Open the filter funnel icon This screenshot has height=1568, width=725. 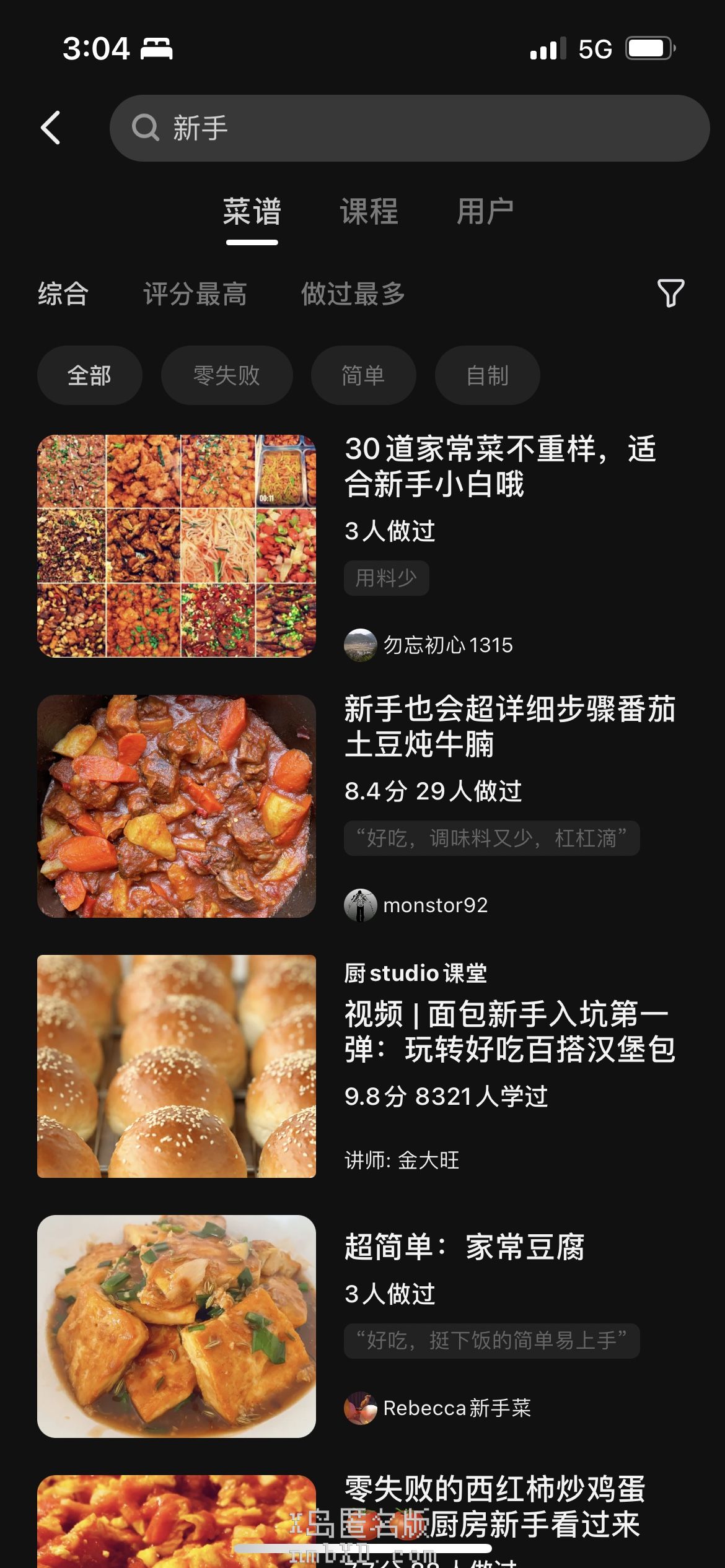pyautogui.click(x=670, y=293)
